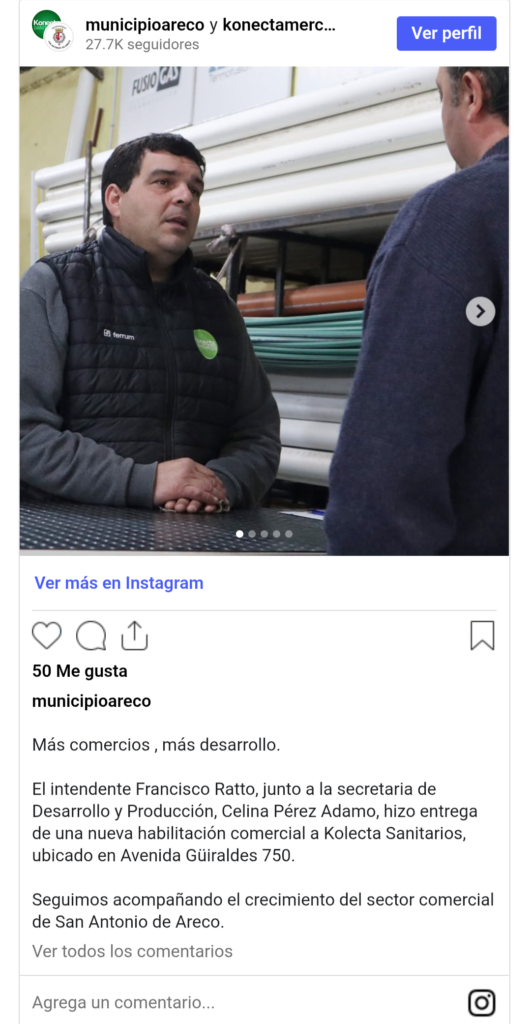This screenshot has height=1024, width=531.
Task: Open municipioareco account name in the header
Action: tap(144, 25)
